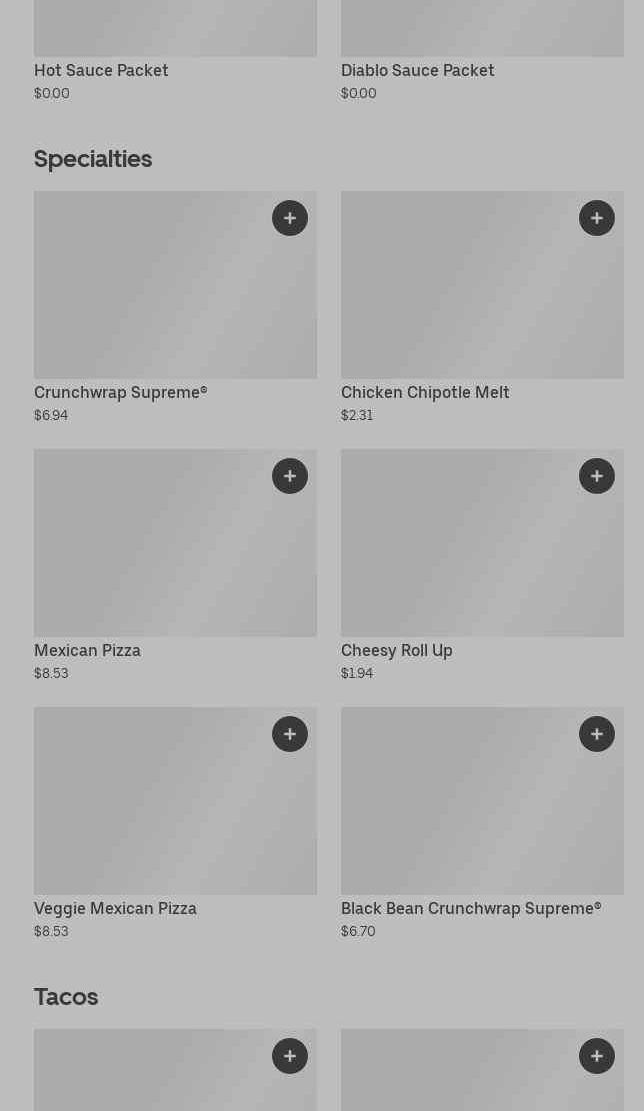Add Black Bean Crunchwrap Supreme
Image resolution: width=644 pixels, height=1111 pixels.
pyautogui.click(x=597, y=734)
